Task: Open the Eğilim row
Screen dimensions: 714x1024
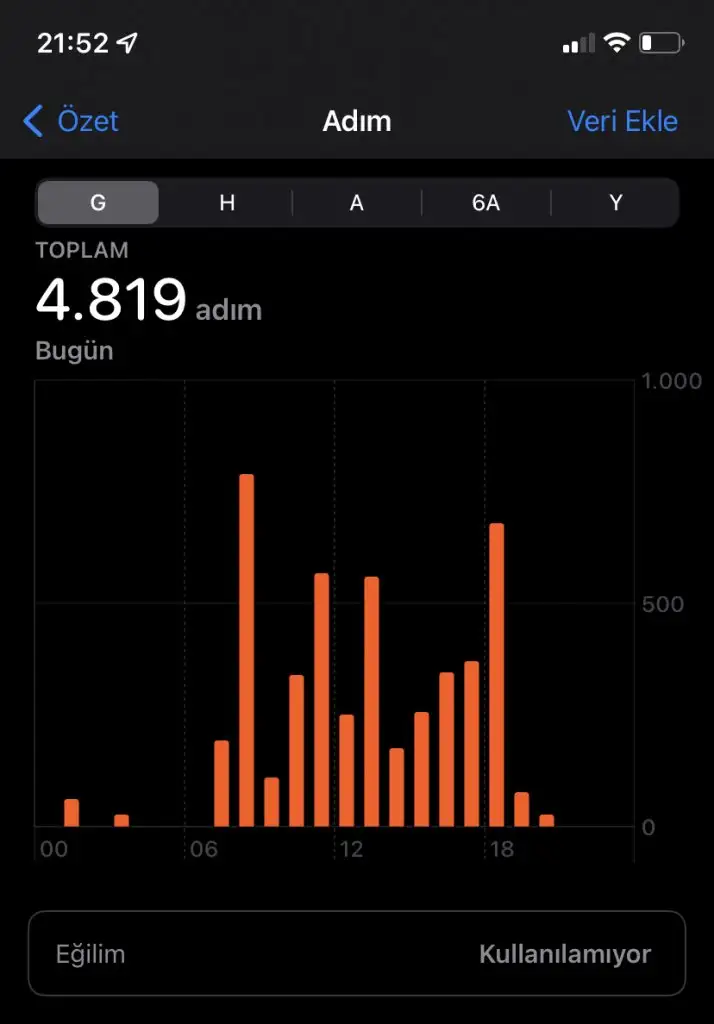Action: click(357, 953)
